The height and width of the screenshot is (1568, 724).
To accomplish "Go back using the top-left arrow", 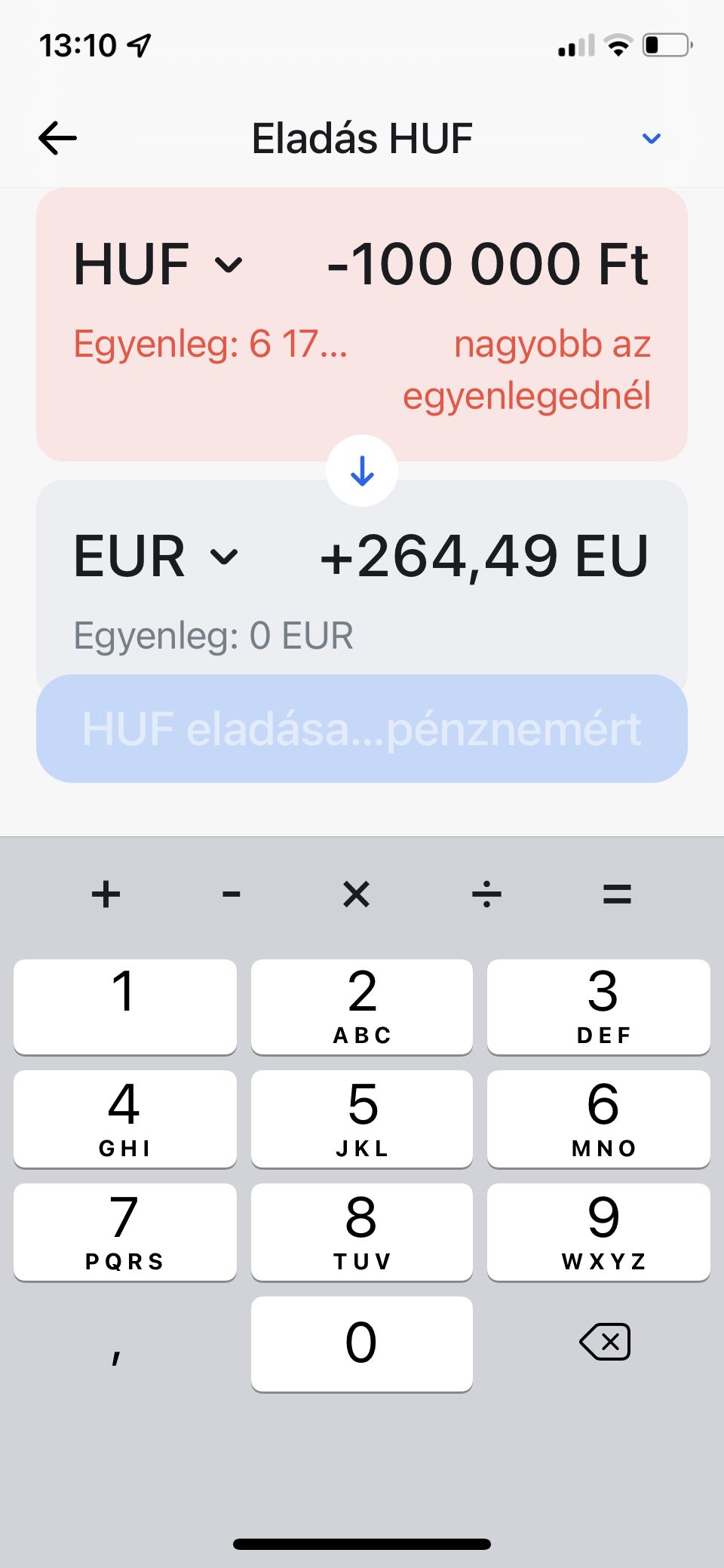I will (x=58, y=139).
